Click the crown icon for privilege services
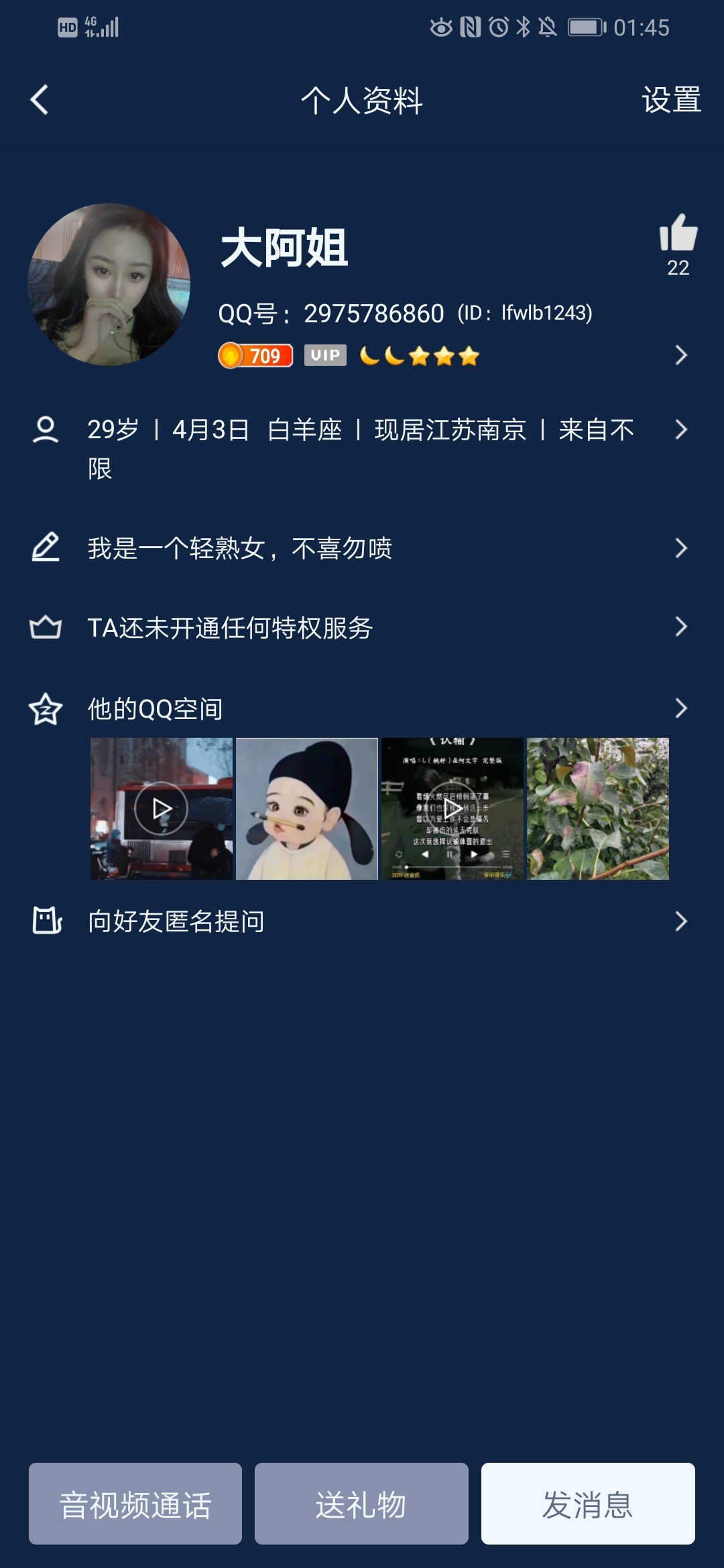 click(46, 628)
